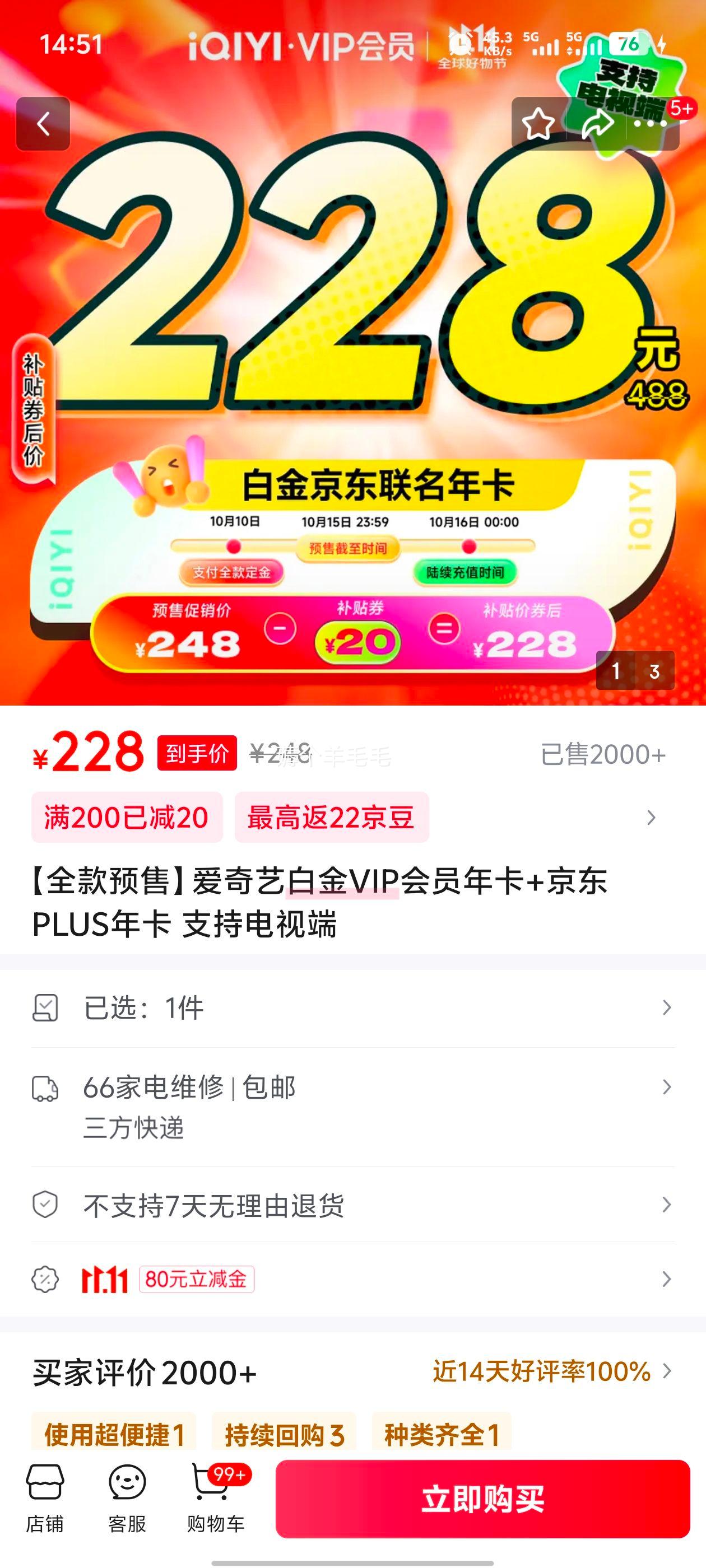This screenshot has height=1568, width=706.
Task: Go back to the previous page
Action: tap(43, 124)
